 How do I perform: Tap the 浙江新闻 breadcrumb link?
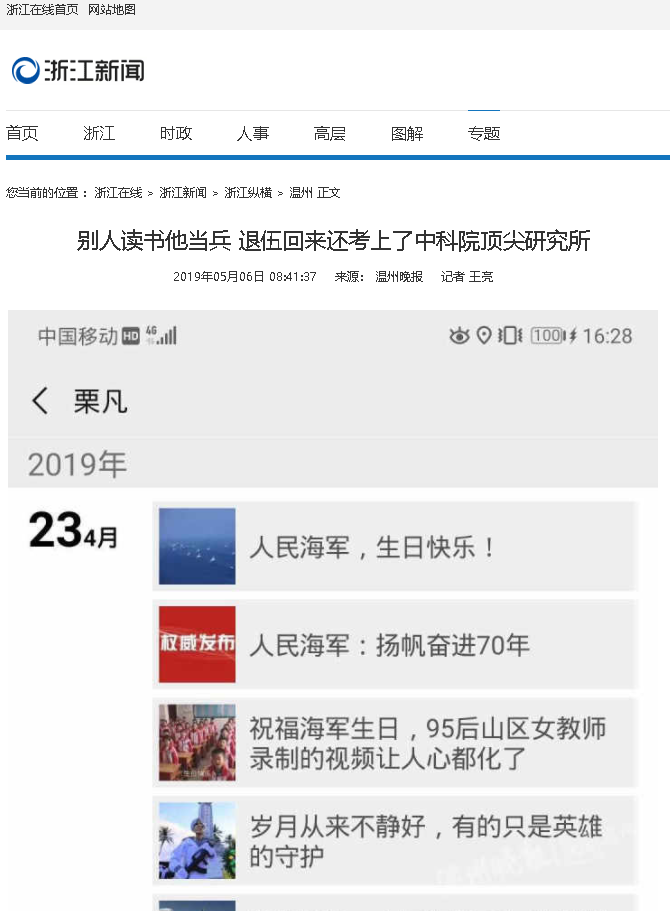pos(183,193)
